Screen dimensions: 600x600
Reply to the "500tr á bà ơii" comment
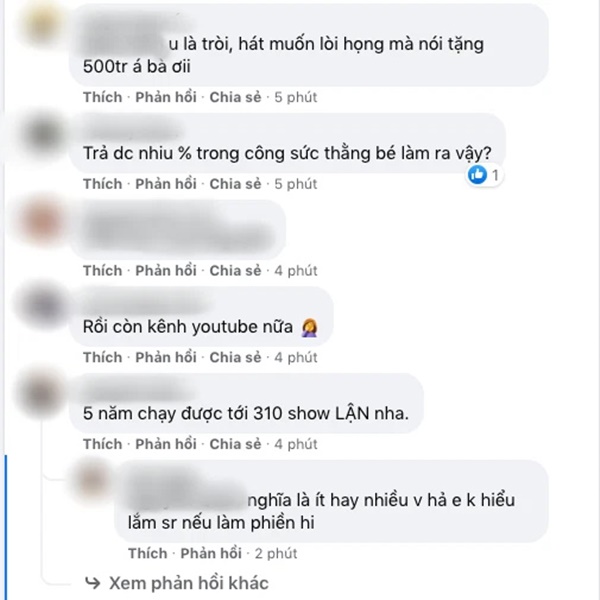click(166, 97)
